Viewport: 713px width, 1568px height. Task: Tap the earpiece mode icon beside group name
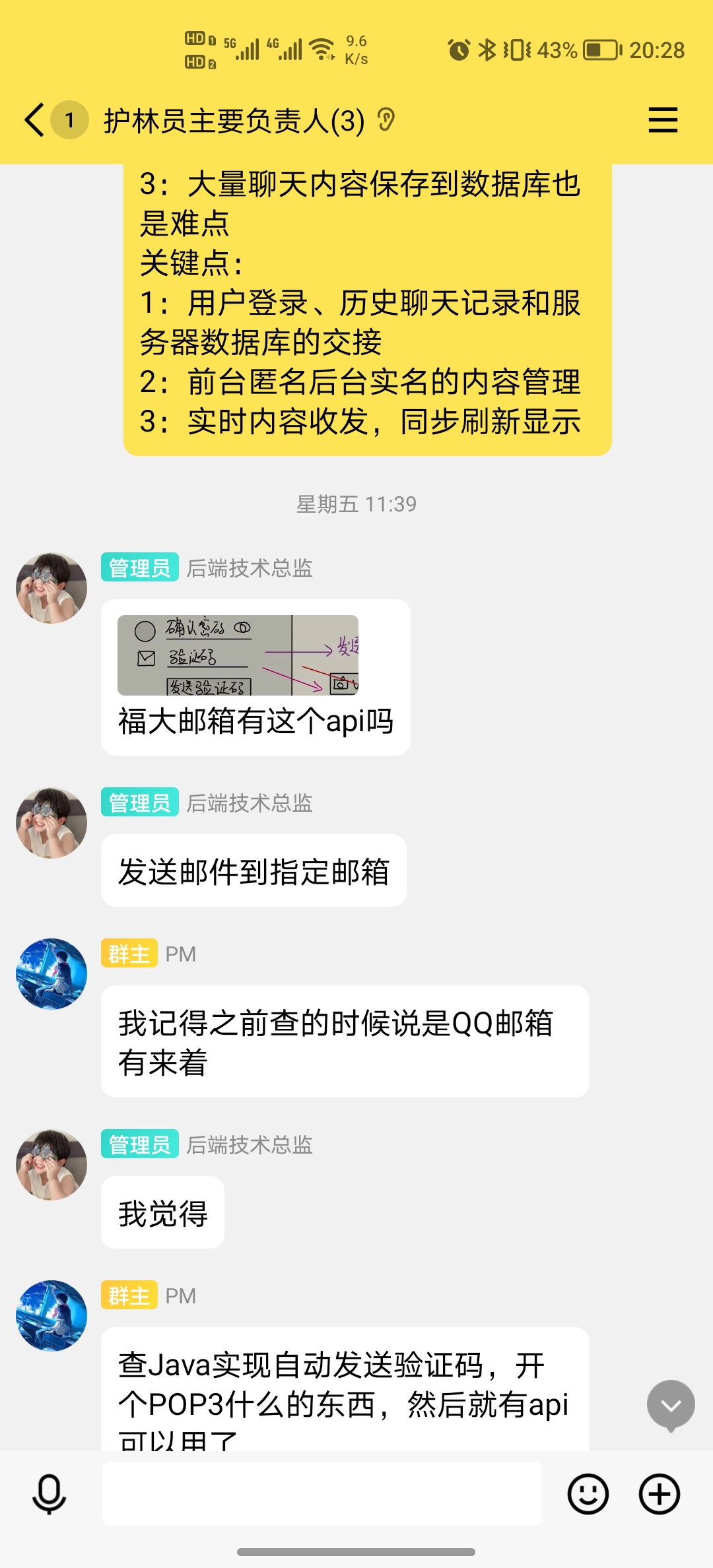click(x=386, y=120)
